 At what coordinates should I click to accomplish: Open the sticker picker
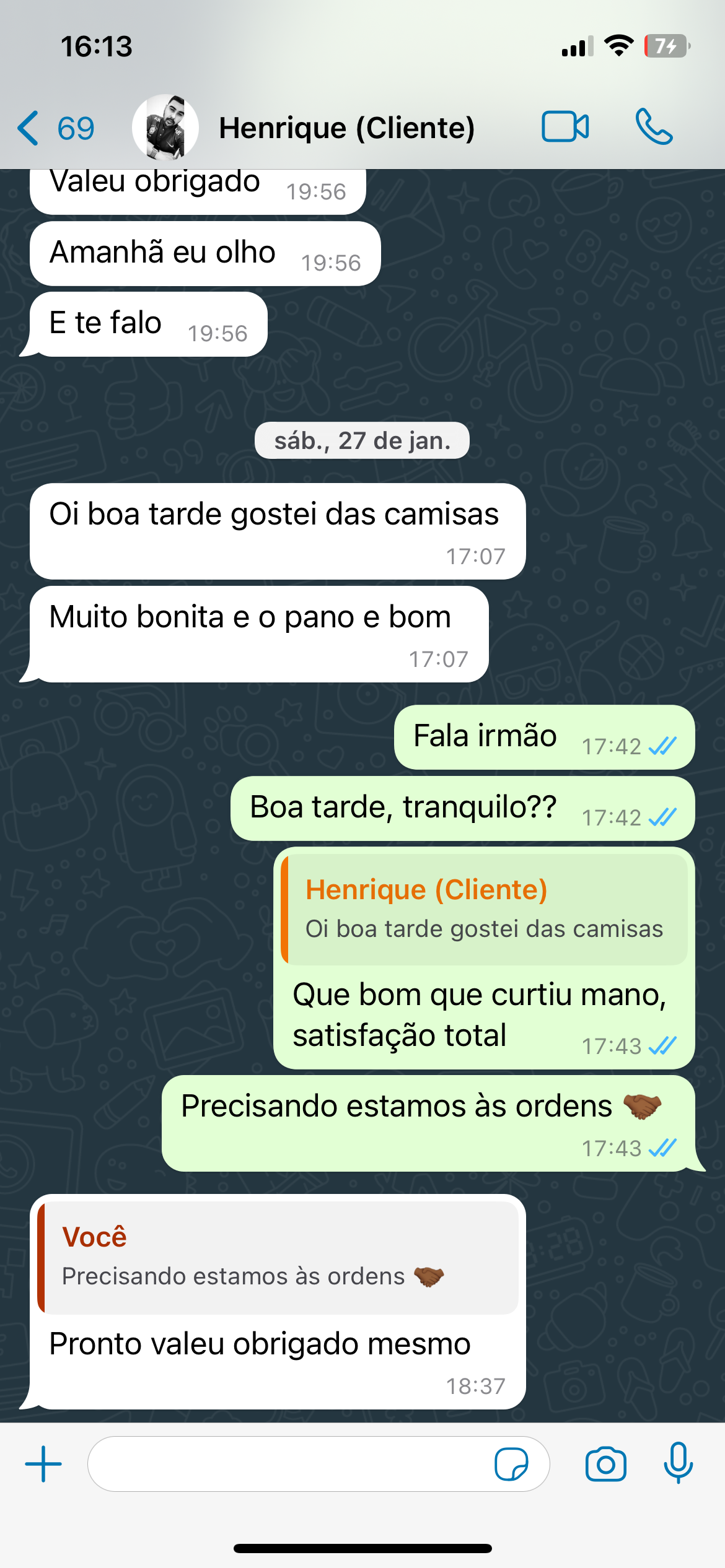coord(511,1464)
